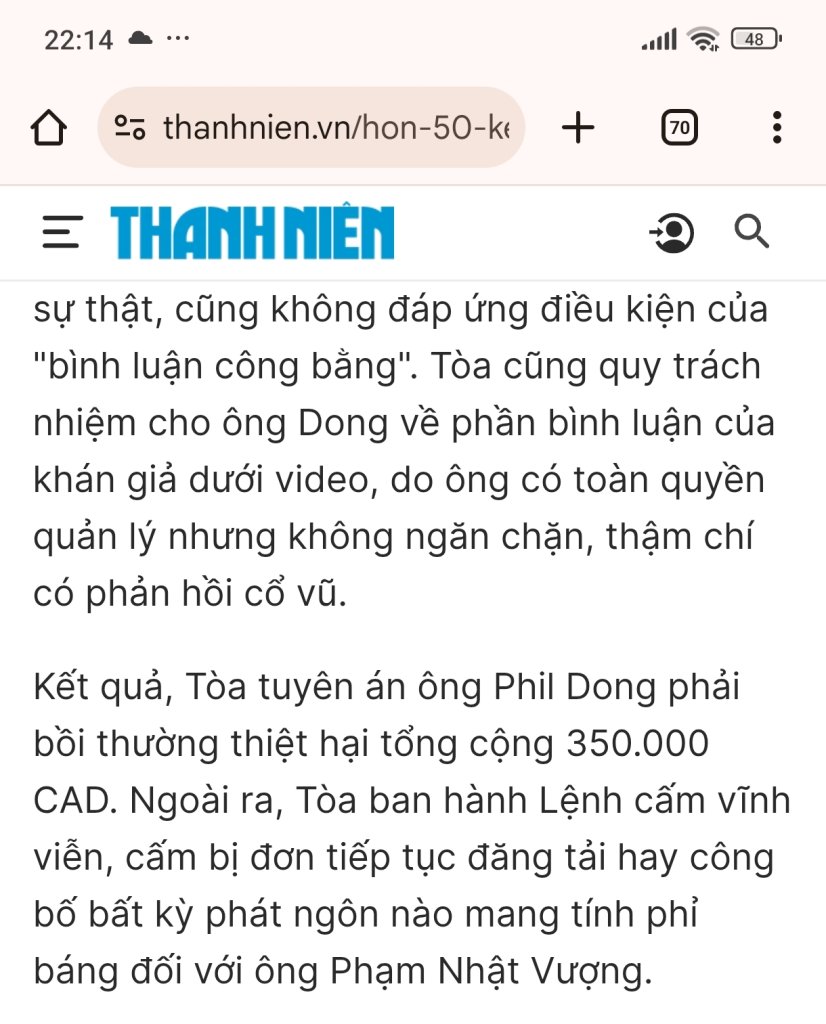Viewport: 826px width, 1024px height.
Task: Tap the Thanh Niên logo to go home
Action: [x=252, y=233]
